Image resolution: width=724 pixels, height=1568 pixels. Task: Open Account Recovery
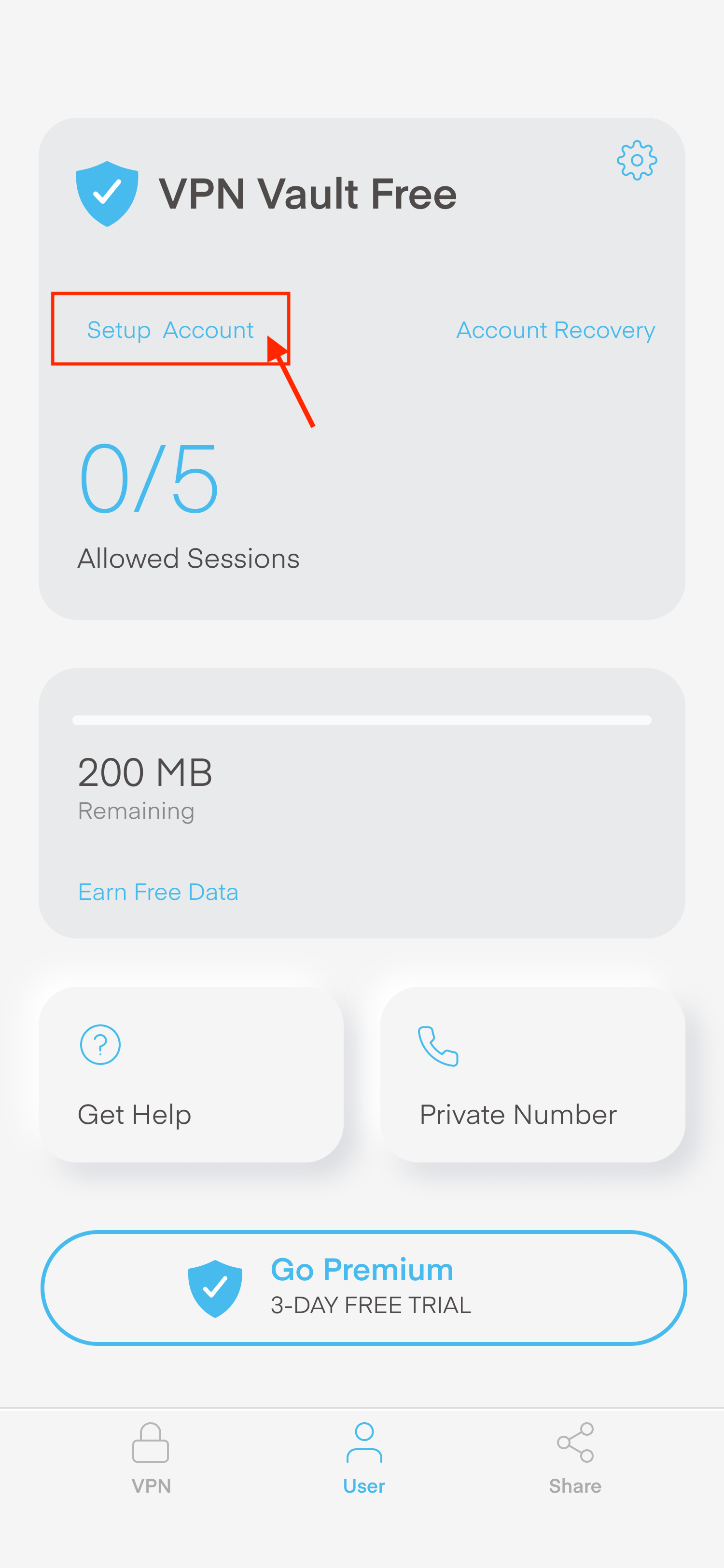tap(556, 330)
